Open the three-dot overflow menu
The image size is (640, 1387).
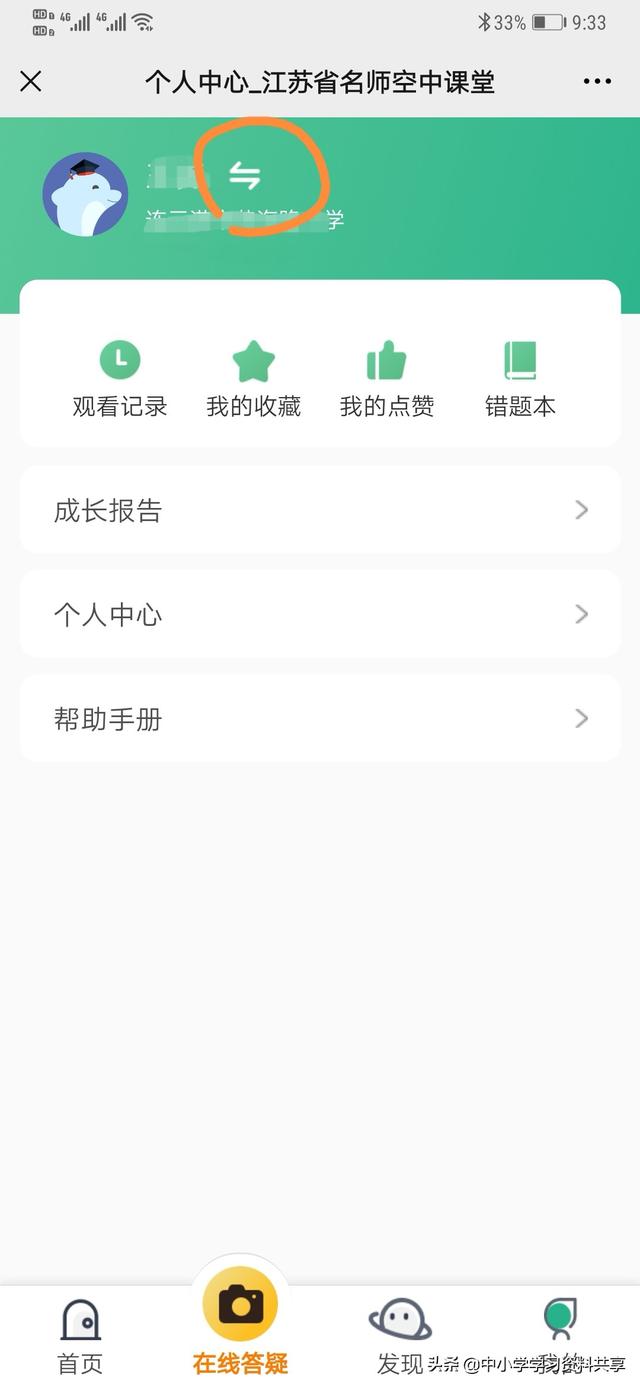597,82
